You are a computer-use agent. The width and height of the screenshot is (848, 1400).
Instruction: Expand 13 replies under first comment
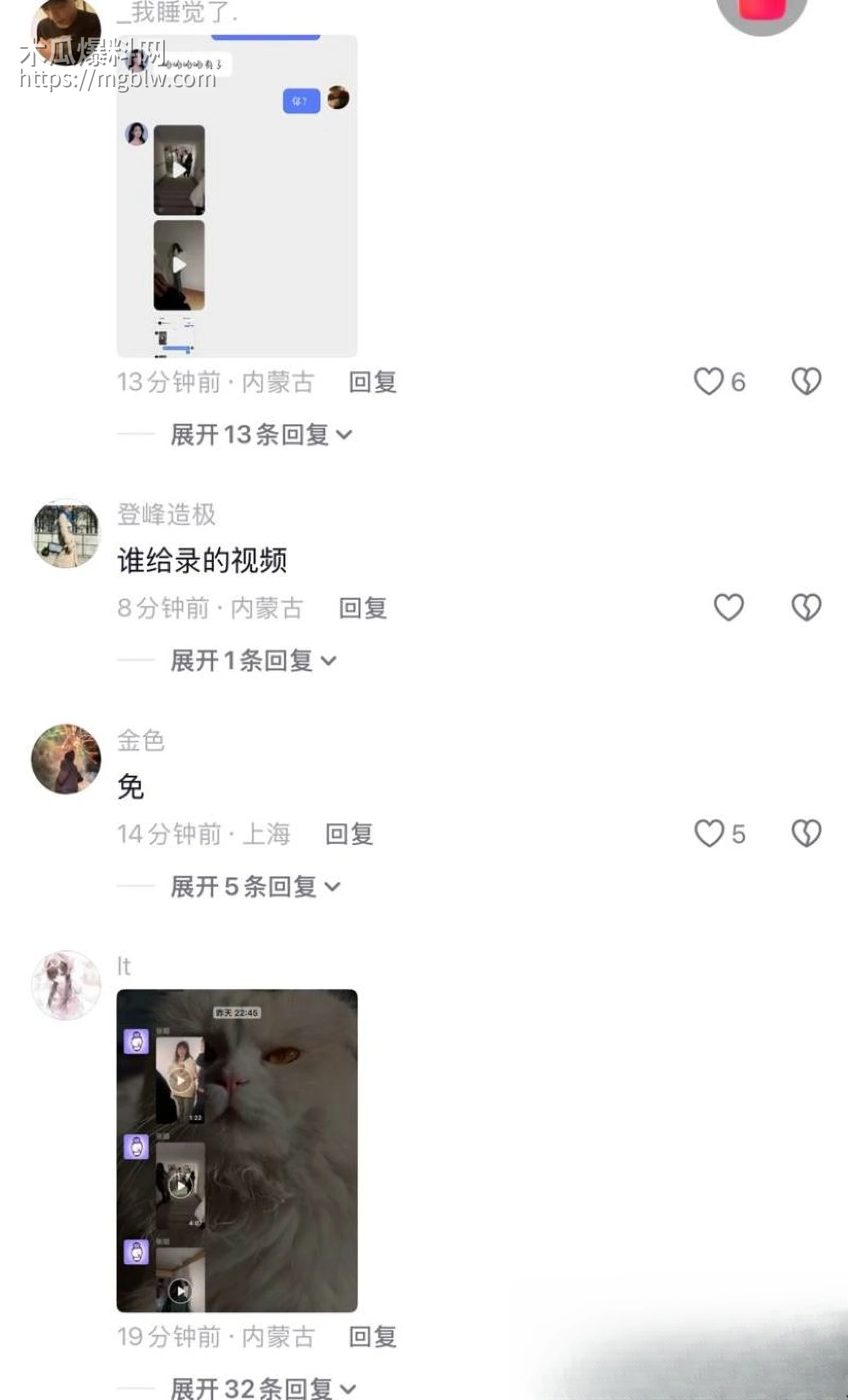(x=259, y=433)
